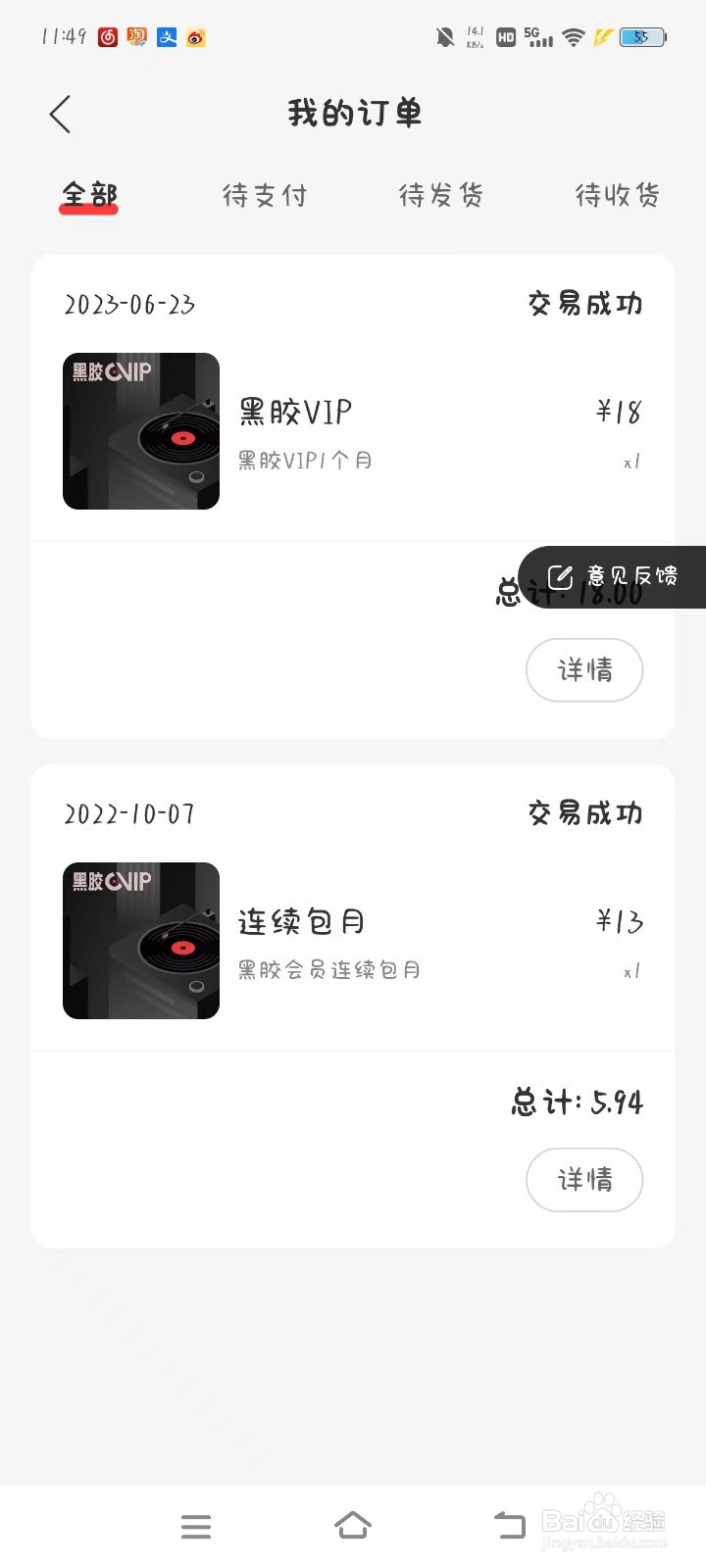Tap the system home button
The height and width of the screenshot is (1568, 706).
[353, 1526]
